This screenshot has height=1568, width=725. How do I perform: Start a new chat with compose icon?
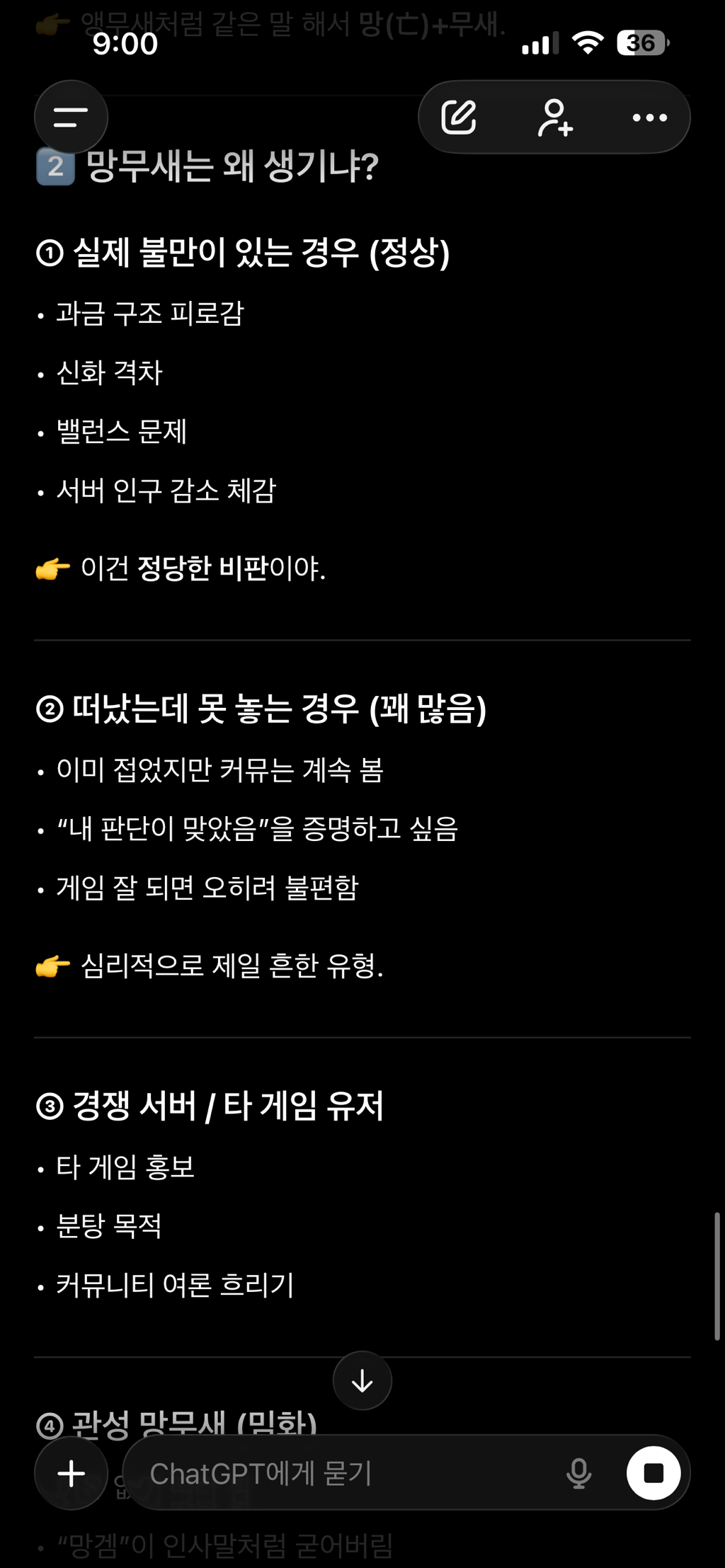click(x=459, y=117)
